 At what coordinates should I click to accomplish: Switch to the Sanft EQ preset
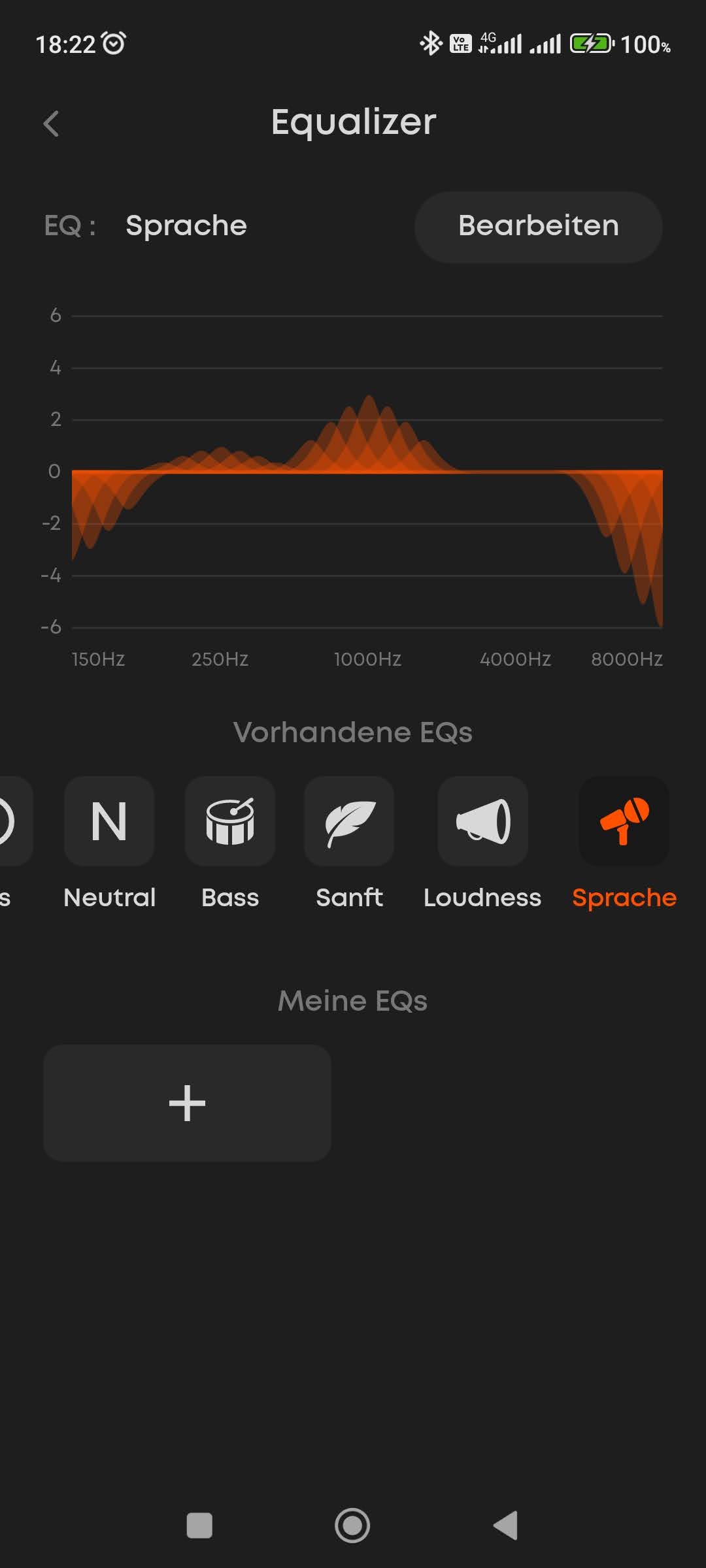tap(349, 821)
